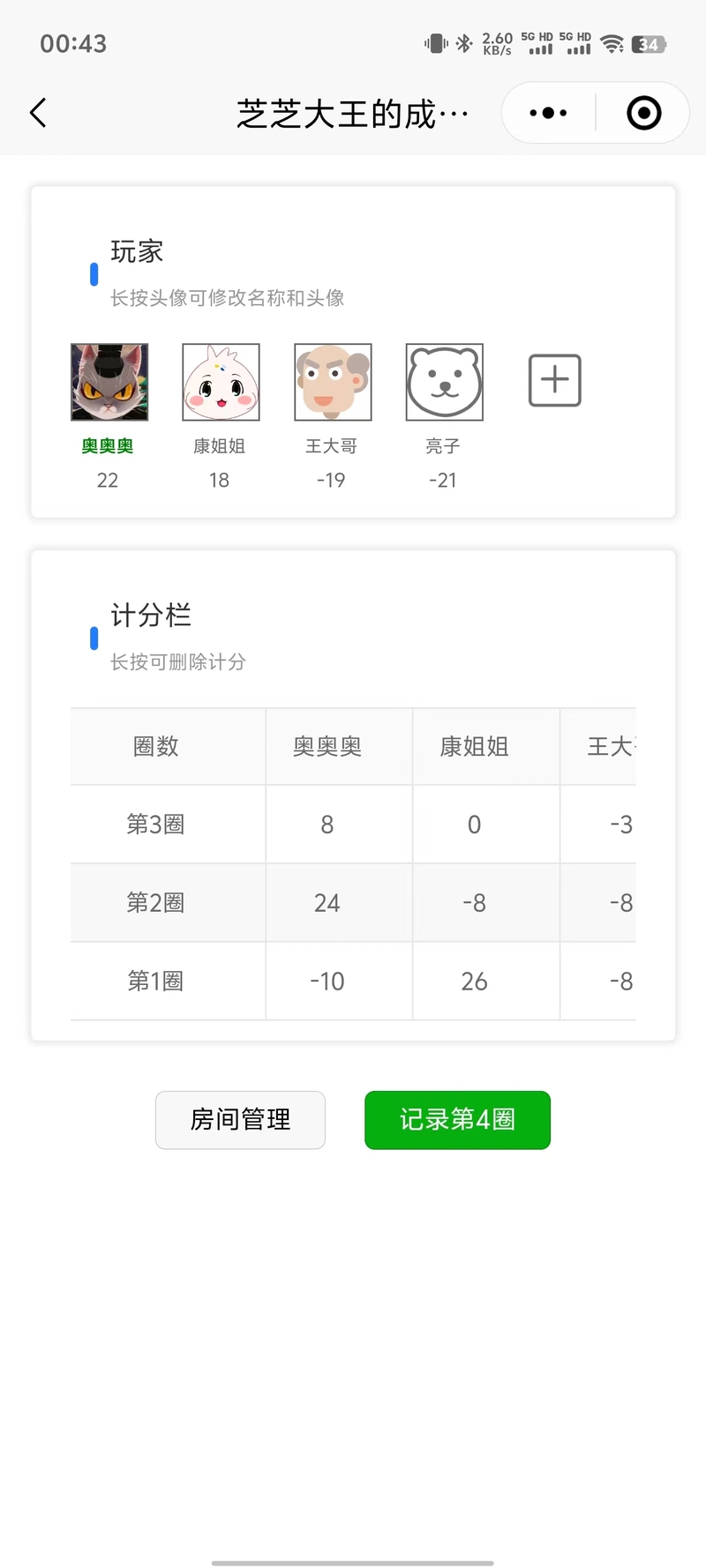Select player 亮子's bear avatar
This screenshot has height=1568, width=706.
[x=444, y=382]
